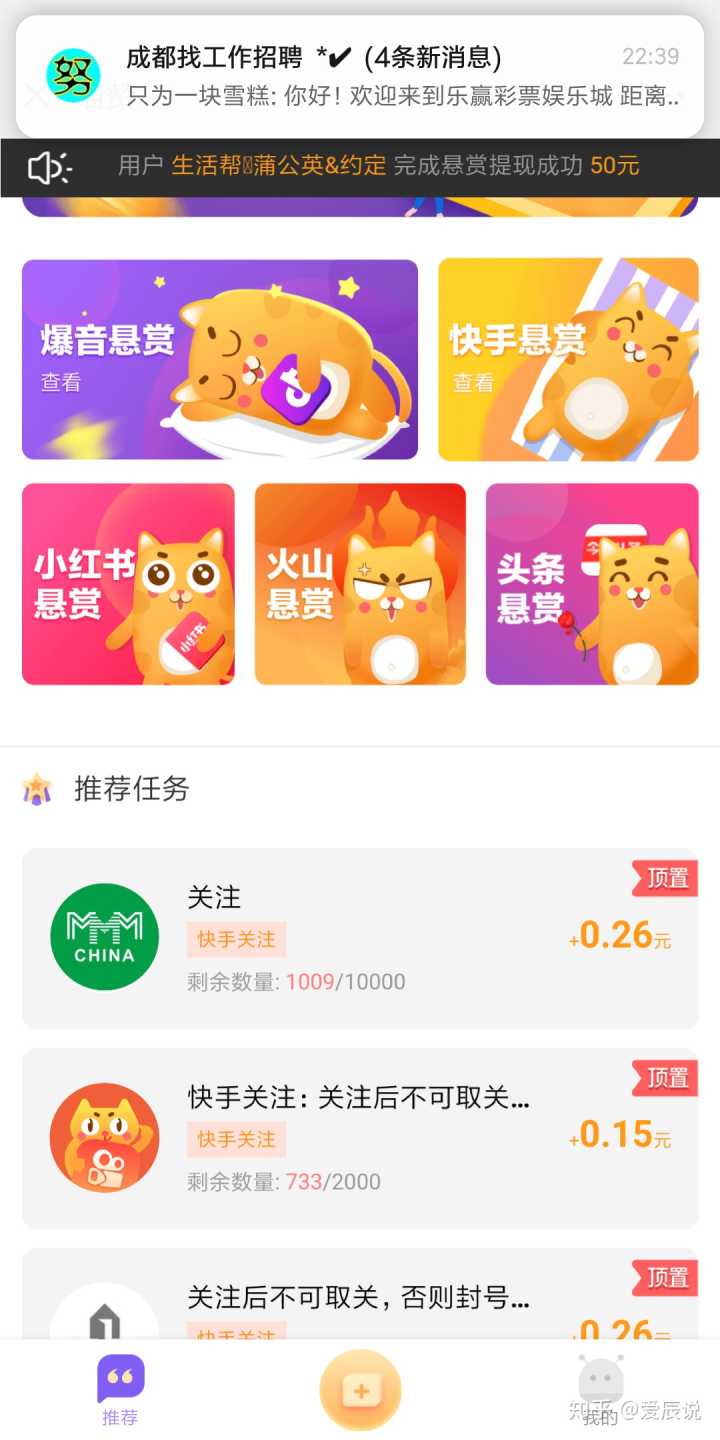Open the 火山悬赏 card
The height and width of the screenshot is (1440, 720).
coord(360,585)
